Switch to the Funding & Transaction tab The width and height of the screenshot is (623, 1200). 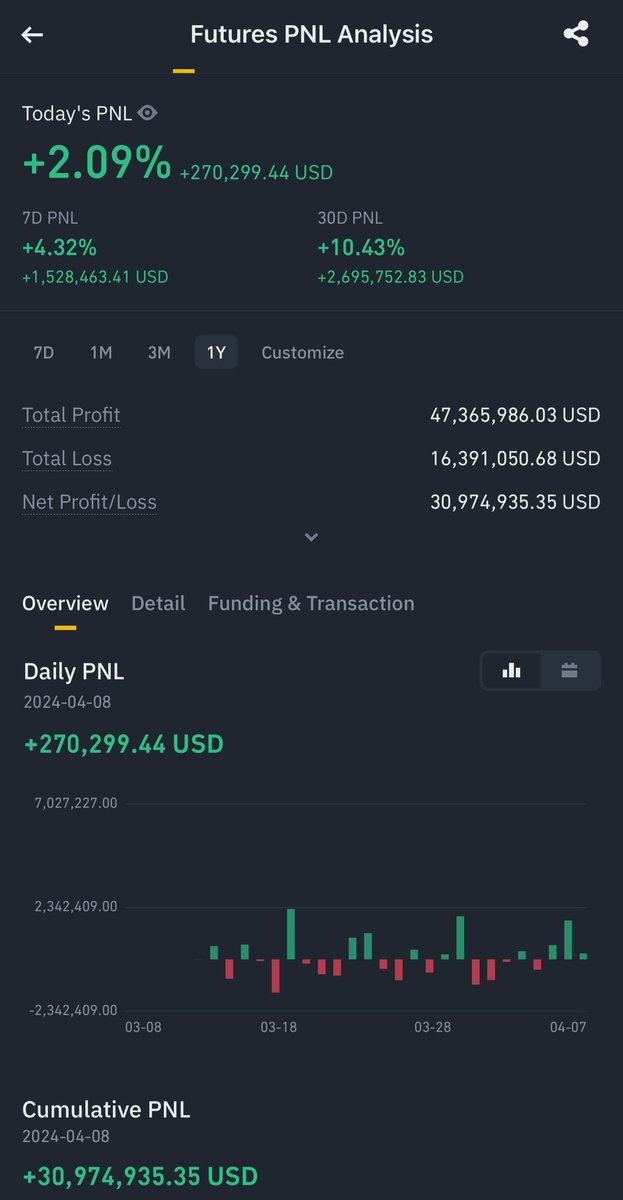[311, 603]
